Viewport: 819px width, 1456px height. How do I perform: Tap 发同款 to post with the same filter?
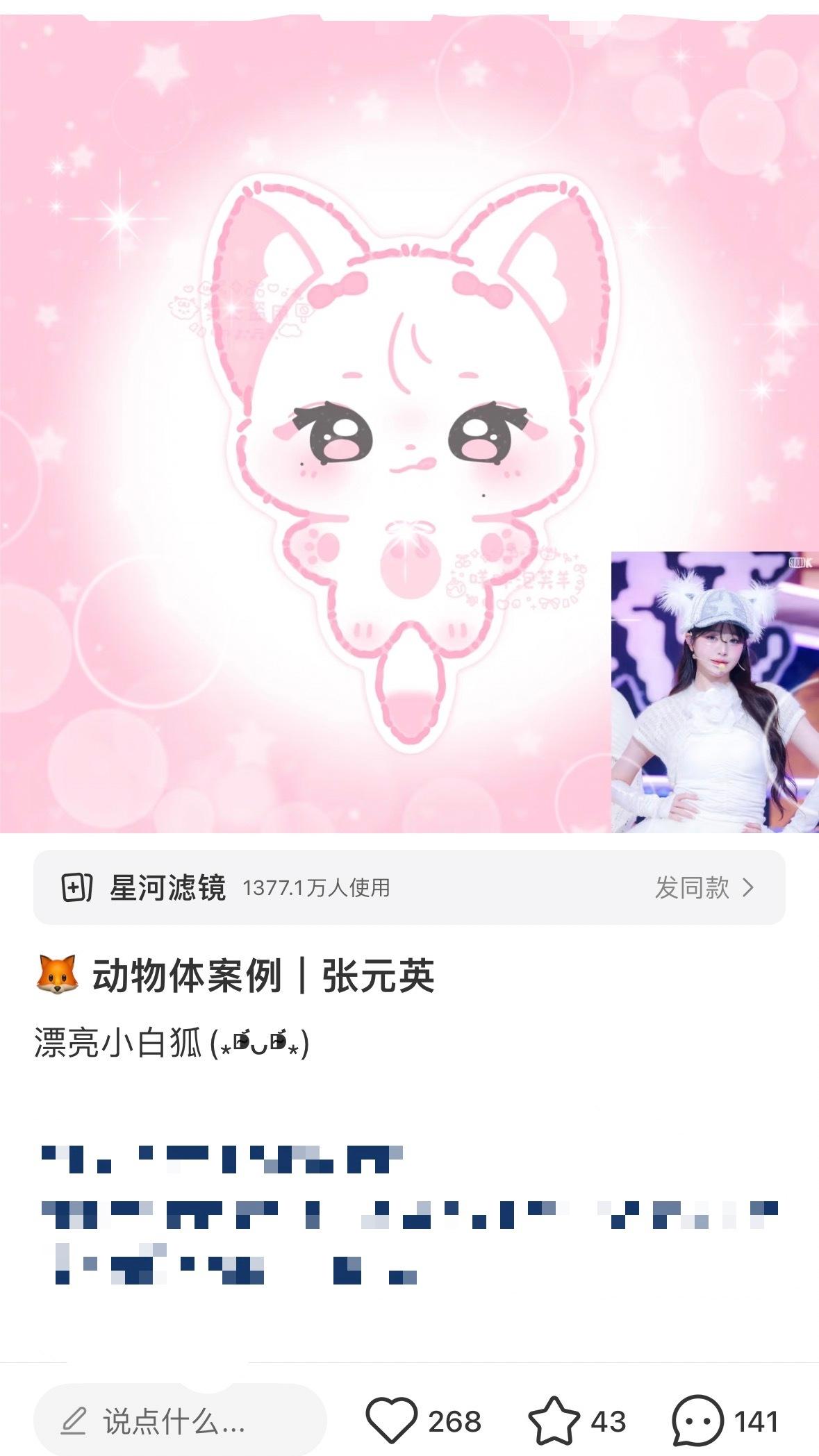coord(704,887)
